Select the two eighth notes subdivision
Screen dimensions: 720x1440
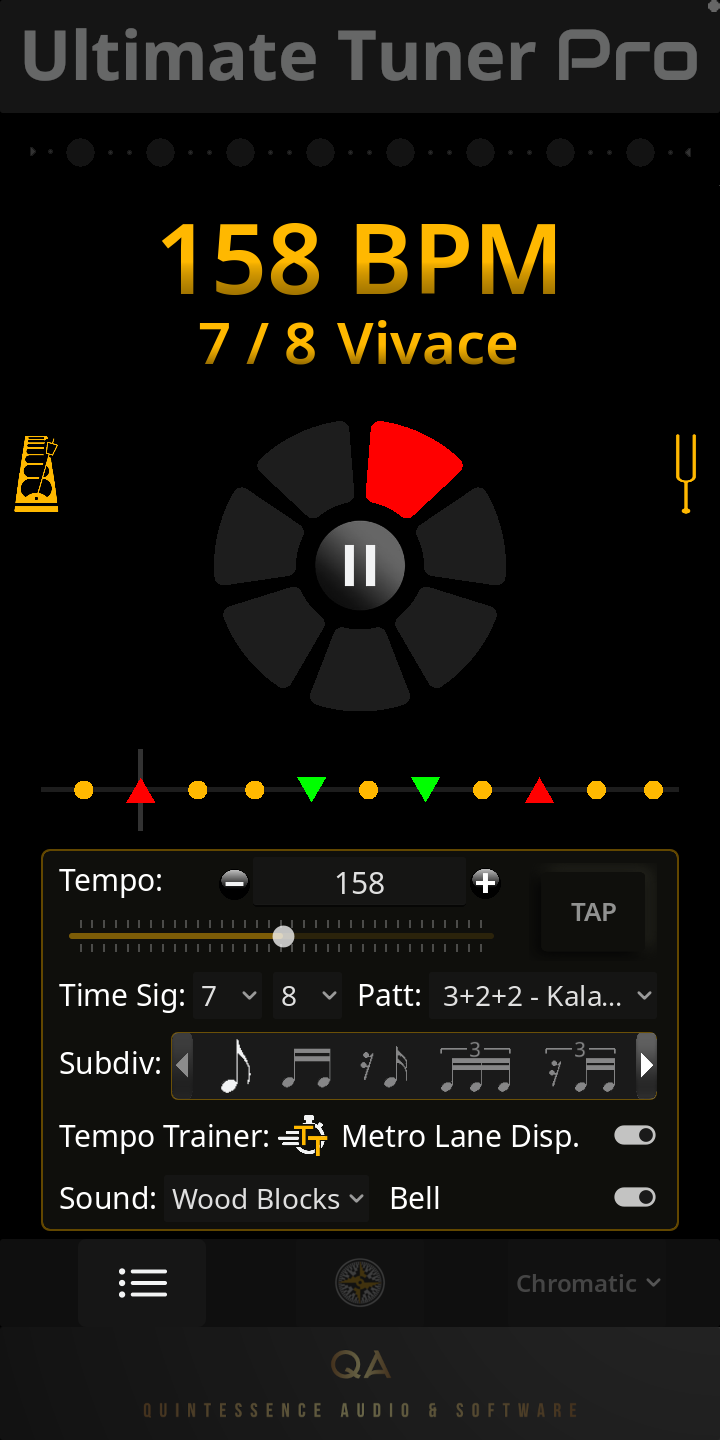tap(307, 1065)
